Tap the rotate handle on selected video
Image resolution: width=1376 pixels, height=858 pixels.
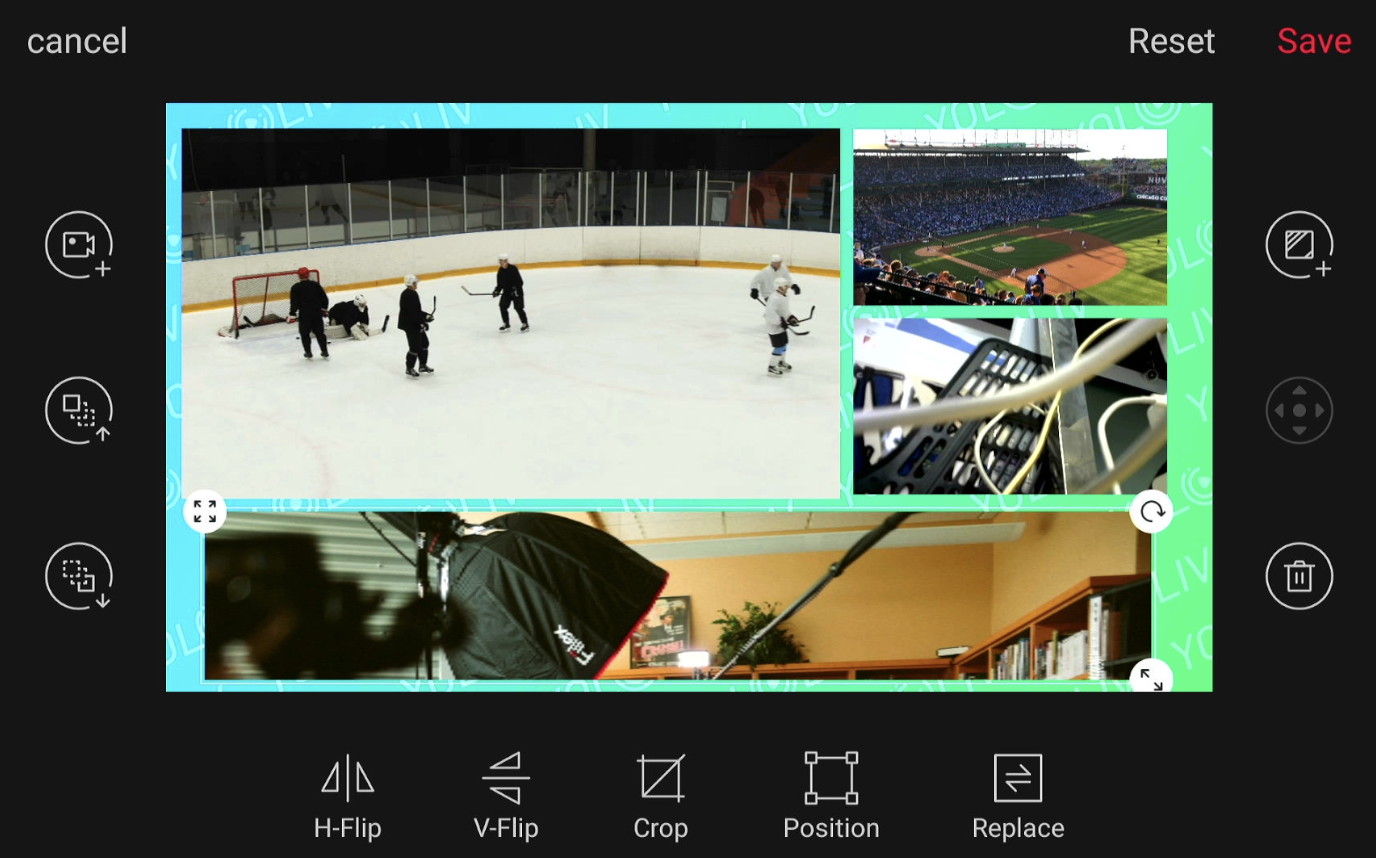pyautogui.click(x=1151, y=512)
